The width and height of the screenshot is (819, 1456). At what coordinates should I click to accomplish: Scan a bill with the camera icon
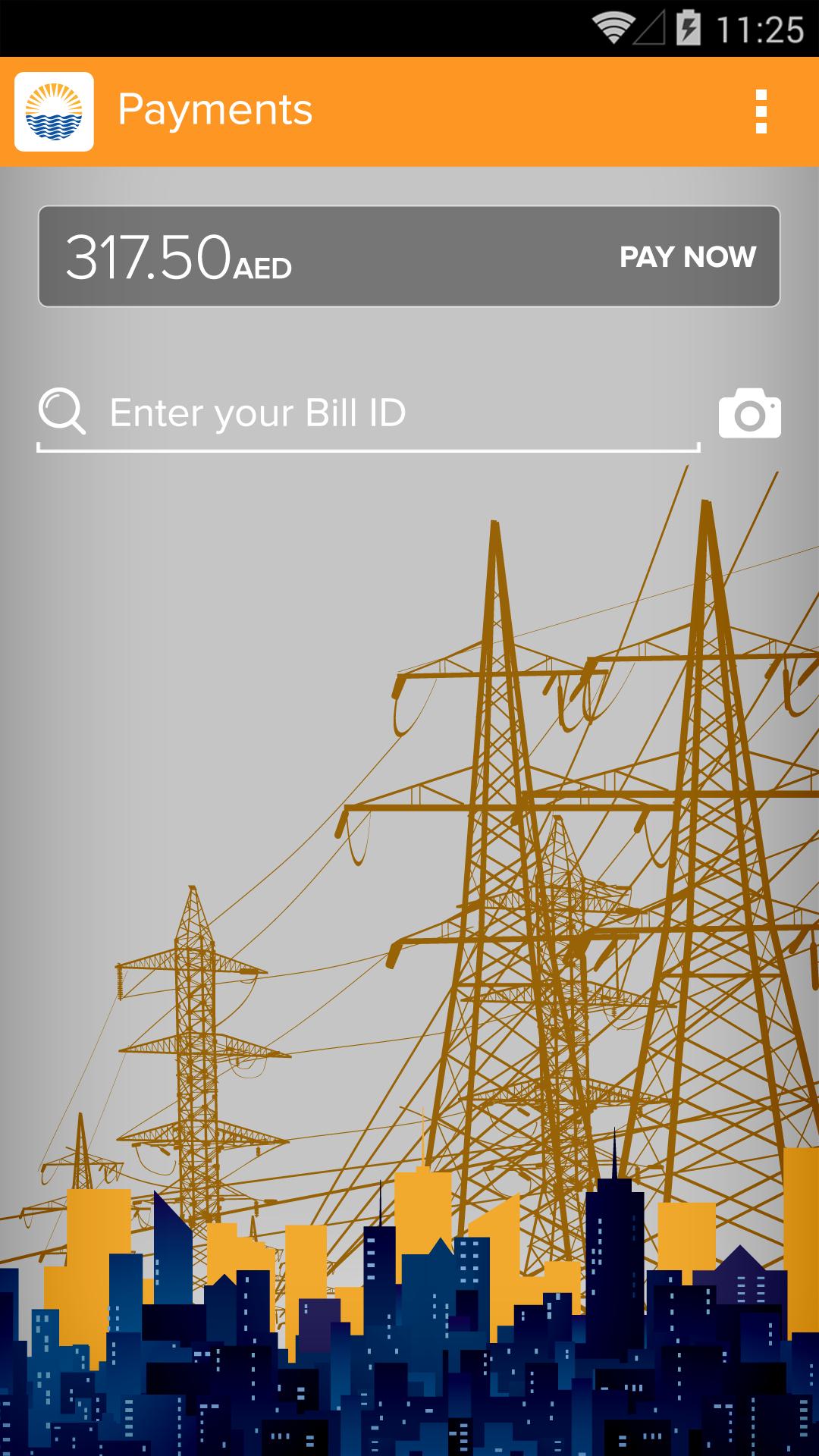tap(749, 414)
